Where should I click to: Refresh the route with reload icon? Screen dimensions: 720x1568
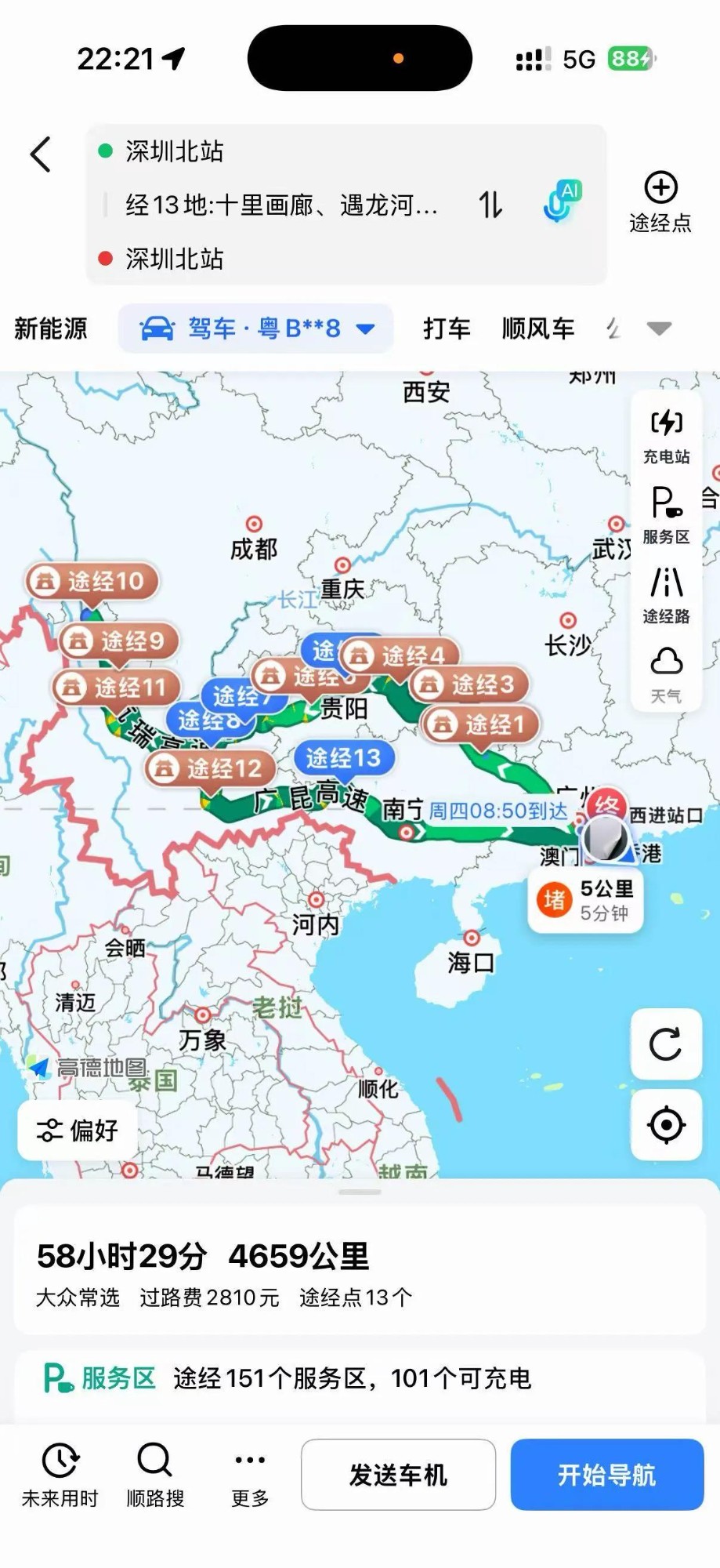pyautogui.click(x=666, y=1044)
